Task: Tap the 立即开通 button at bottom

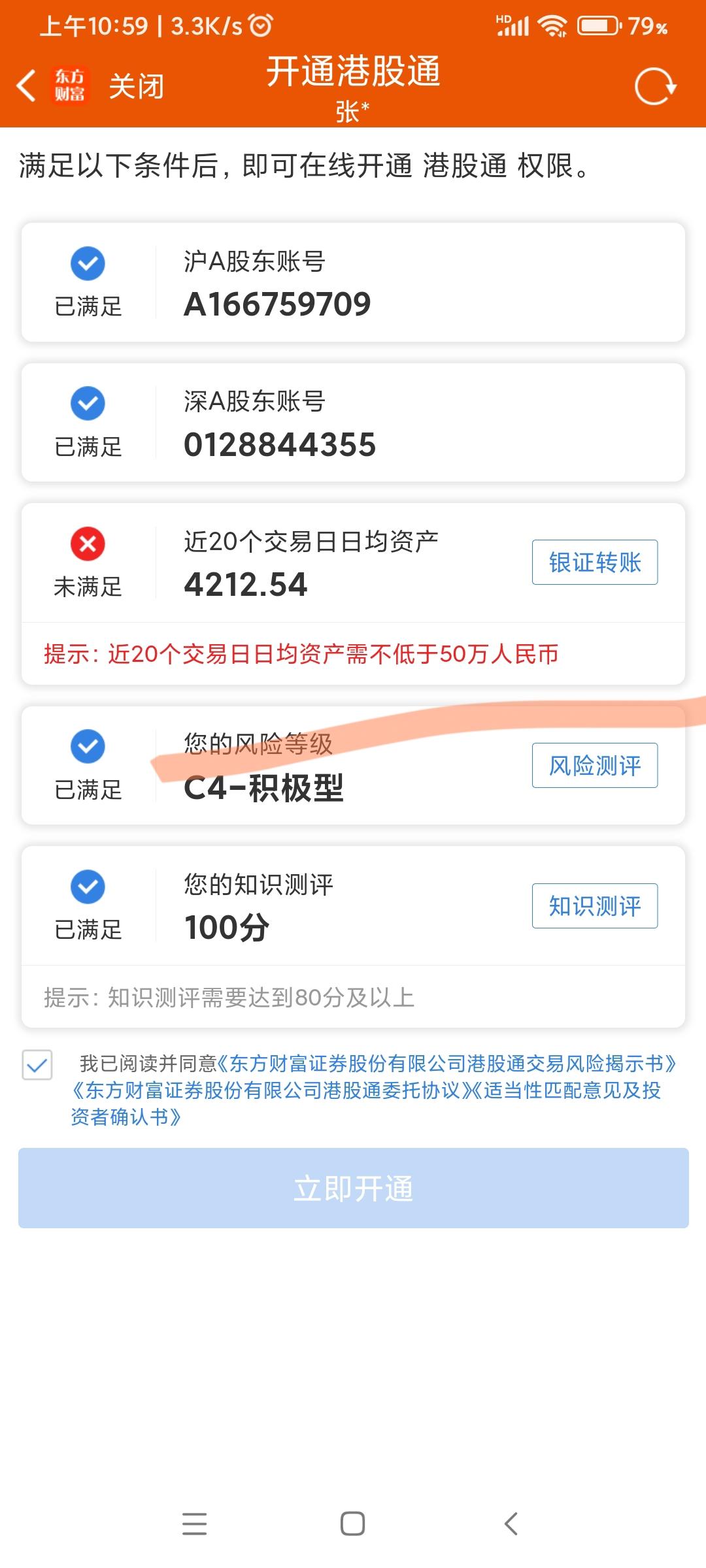Action: (x=353, y=1188)
